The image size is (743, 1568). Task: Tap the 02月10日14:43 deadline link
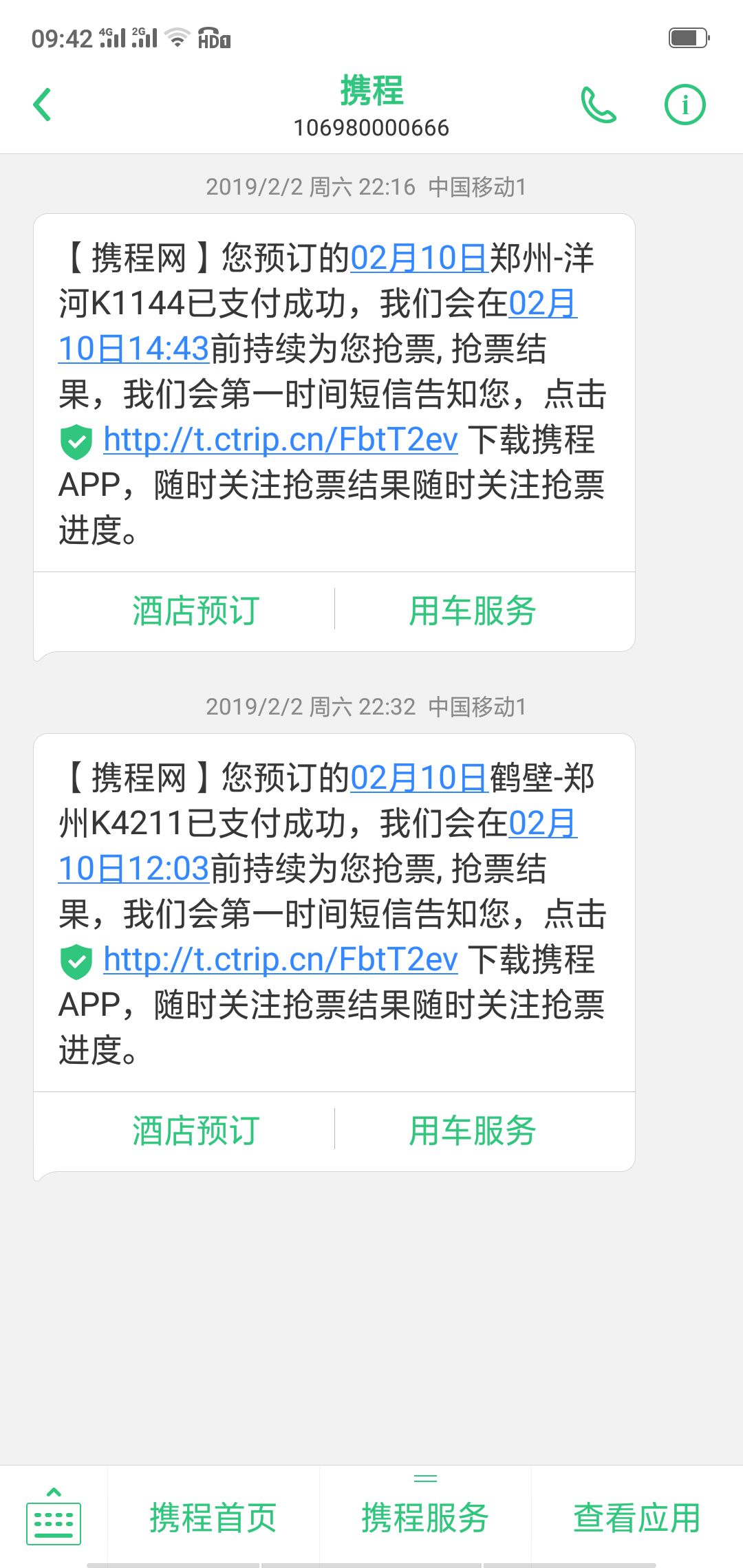134,349
